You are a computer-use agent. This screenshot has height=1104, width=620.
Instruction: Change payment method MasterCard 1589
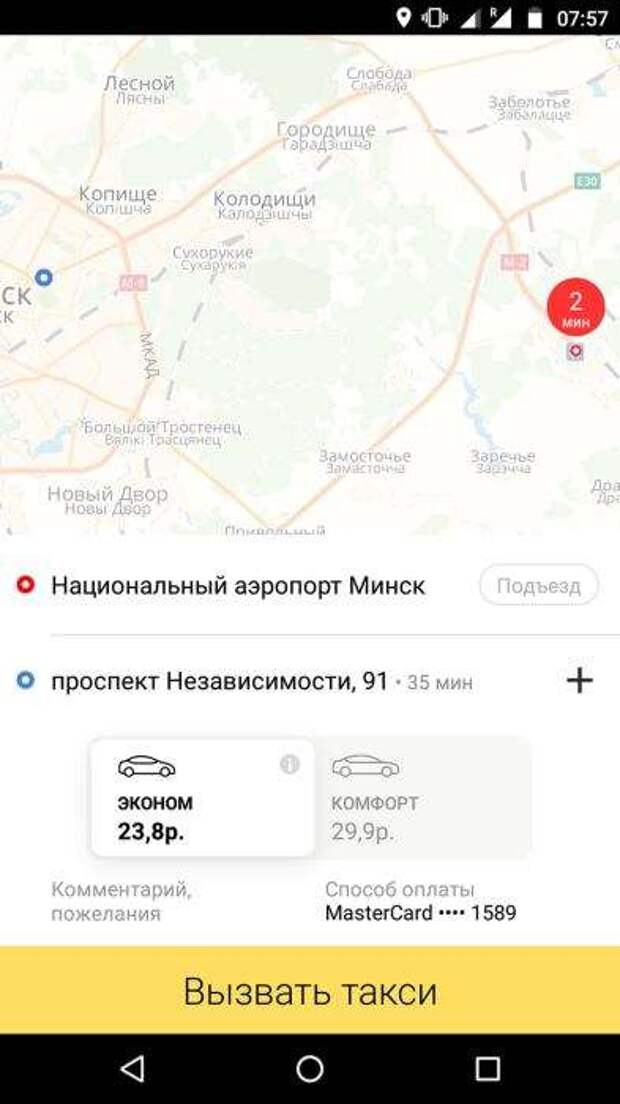click(x=420, y=900)
